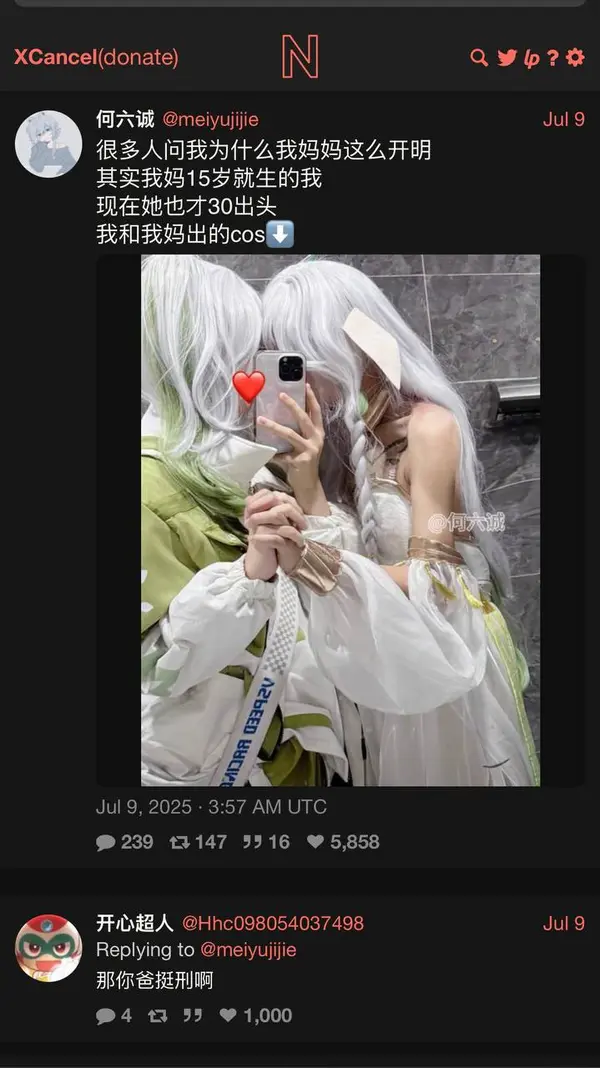Image resolution: width=600 pixels, height=1068 pixels.
Task: Open the XCancel home link
Action: tap(55, 57)
